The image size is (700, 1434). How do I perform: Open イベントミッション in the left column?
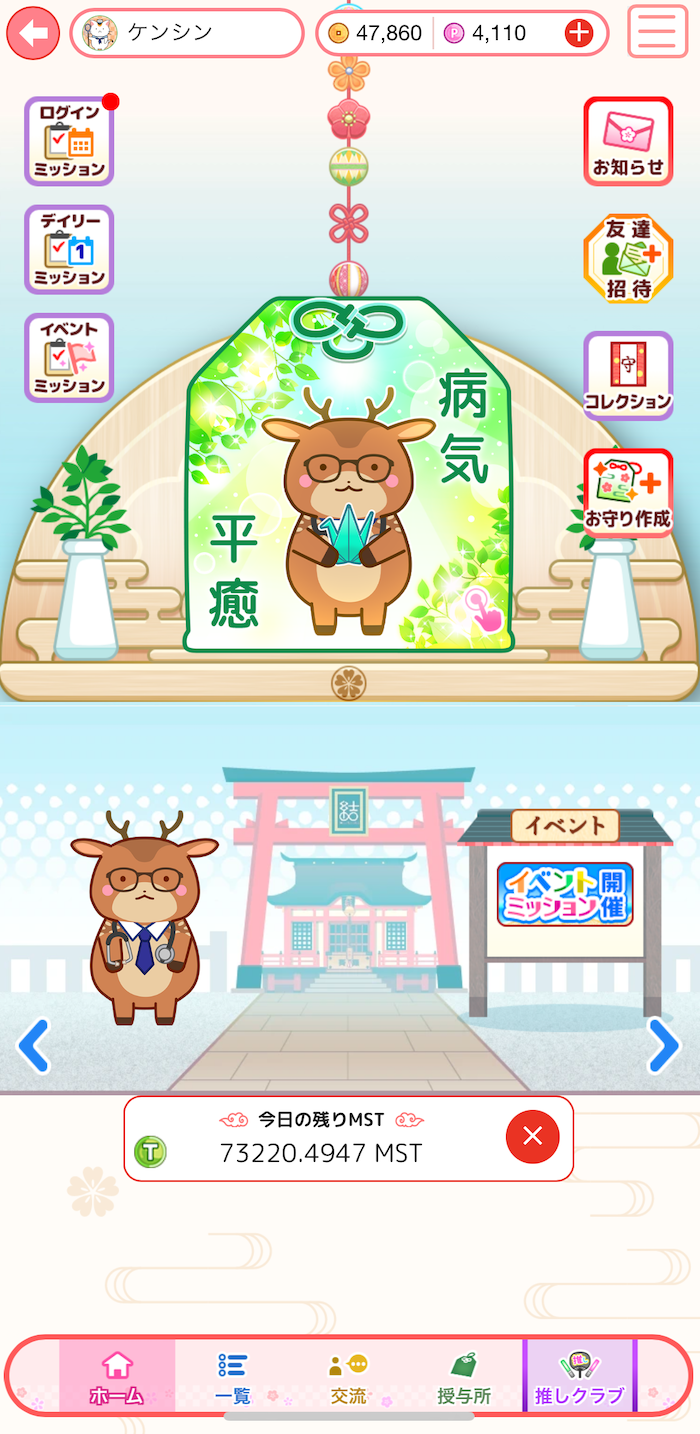[x=69, y=357]
